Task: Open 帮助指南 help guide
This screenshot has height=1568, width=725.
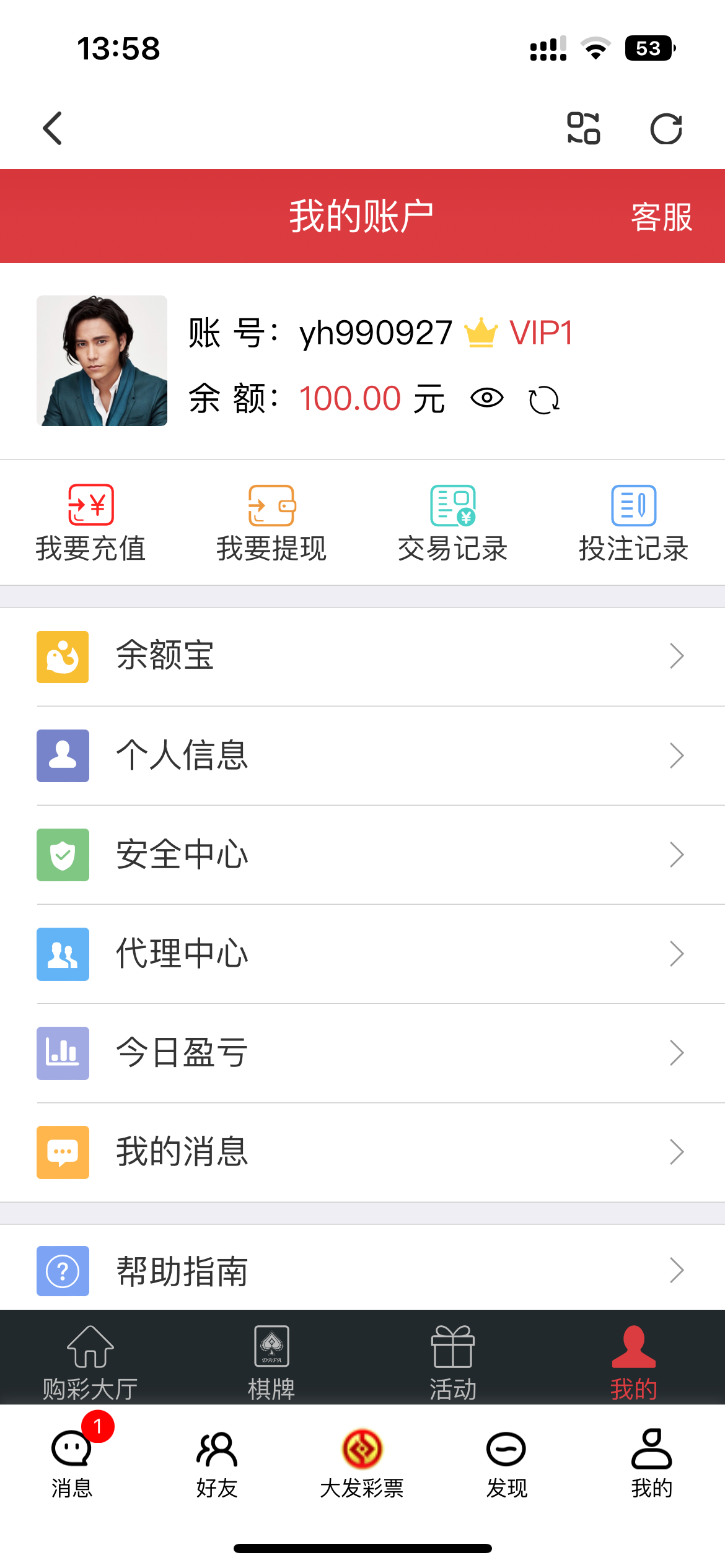Action: coord(362,1271)
